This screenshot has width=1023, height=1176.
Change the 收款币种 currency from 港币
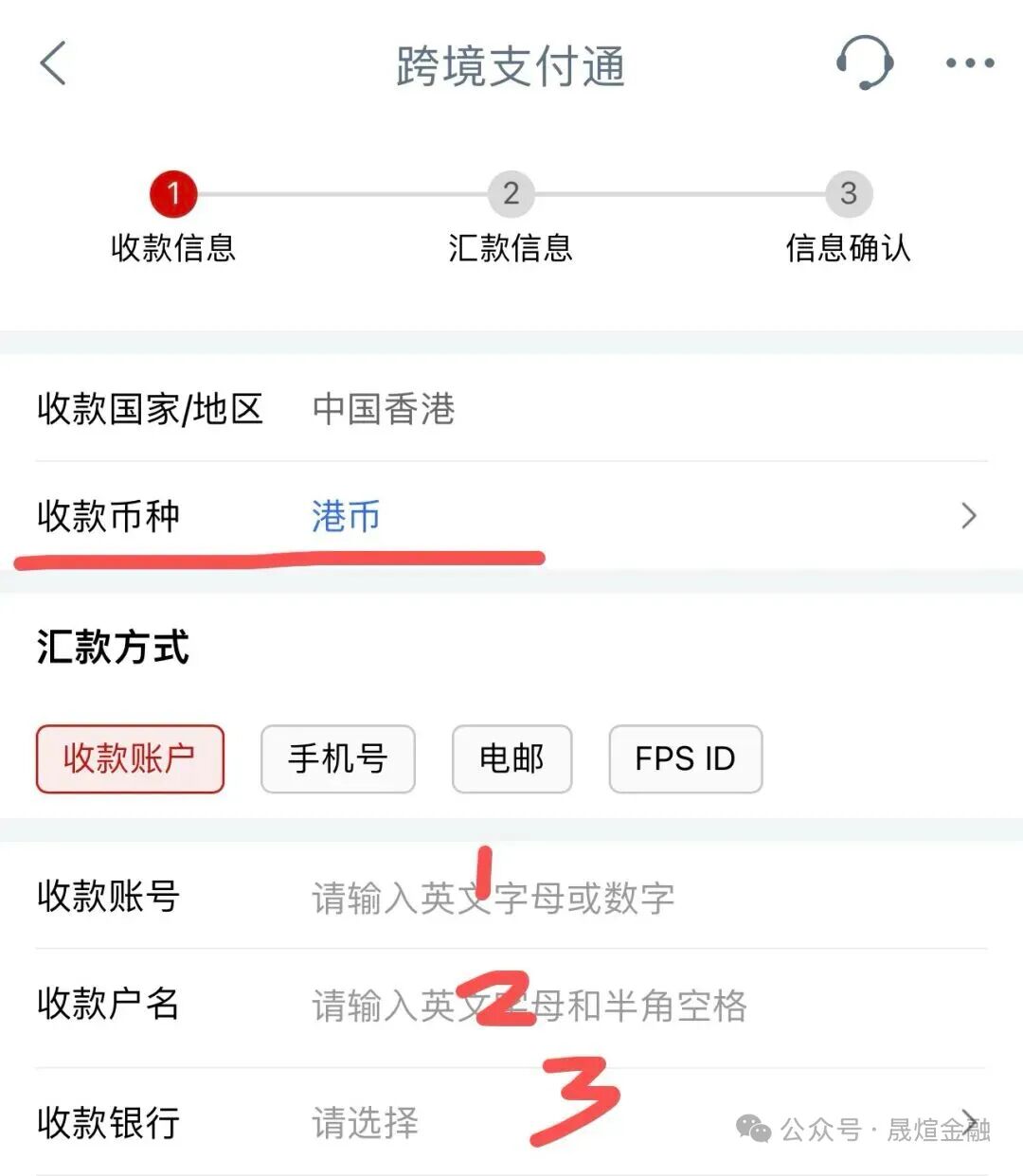644,516
